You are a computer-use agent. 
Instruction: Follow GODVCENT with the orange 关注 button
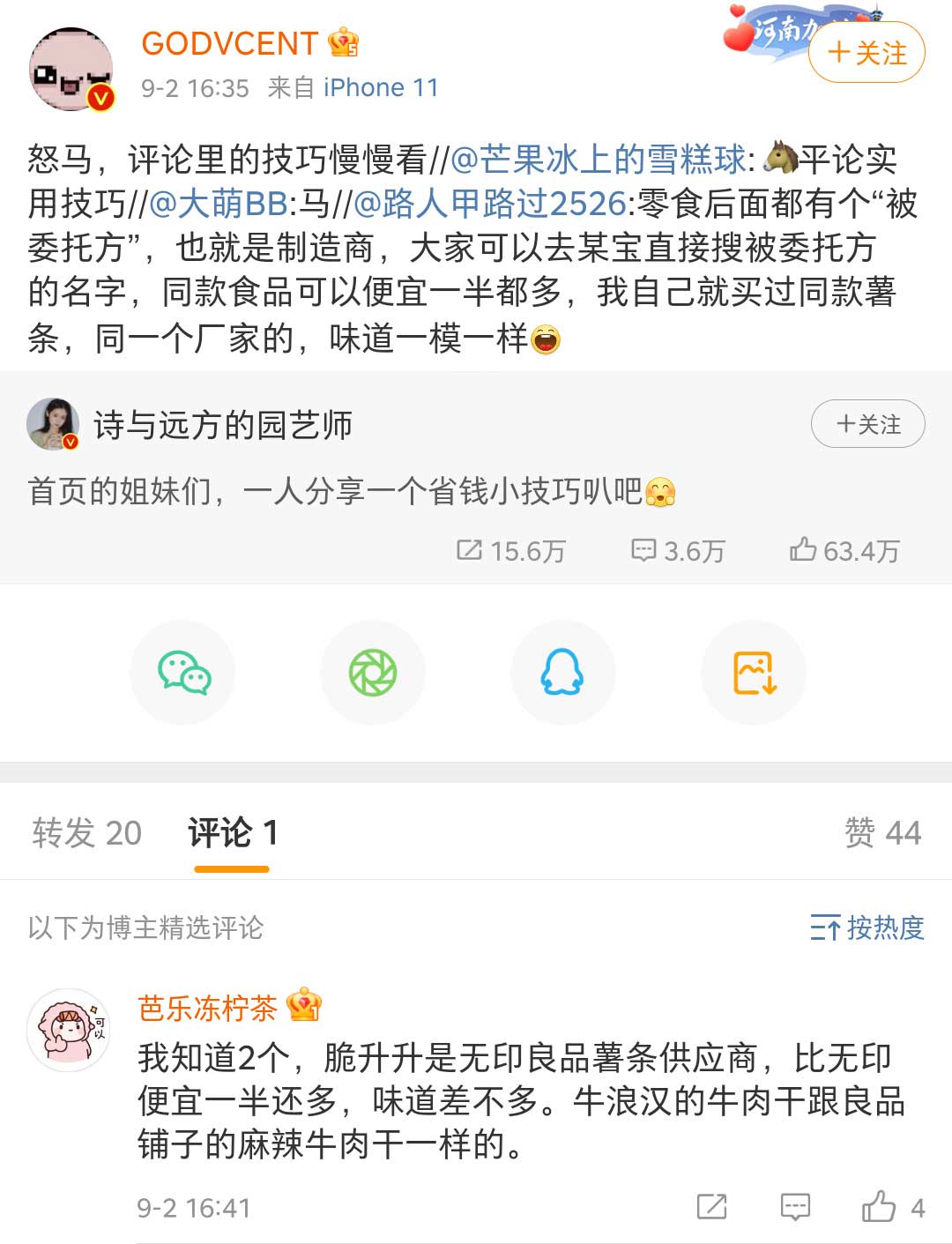pyautogui.click(x=866, y=53)
